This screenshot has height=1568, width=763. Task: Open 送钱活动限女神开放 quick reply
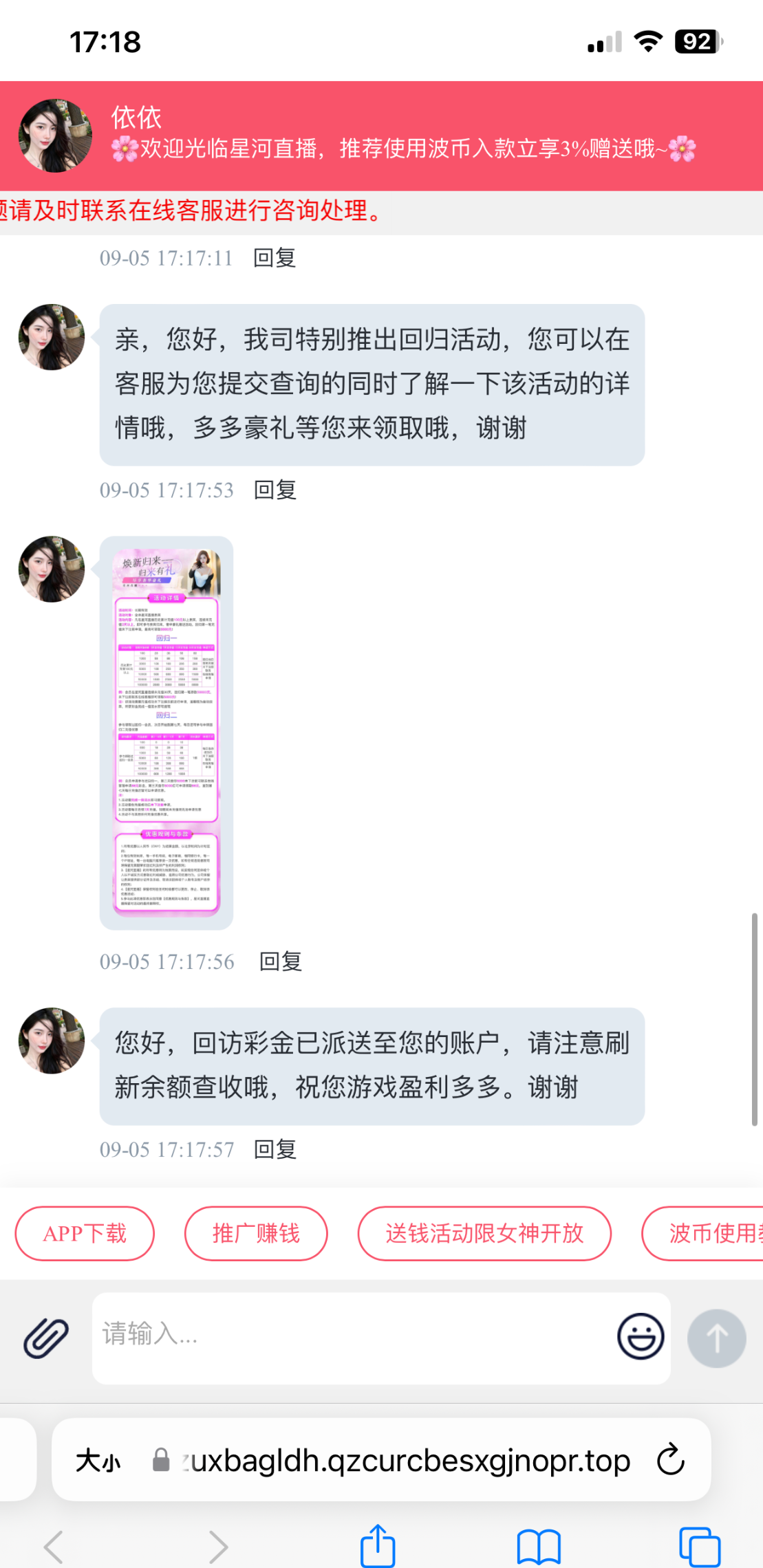coord(484,1234)
